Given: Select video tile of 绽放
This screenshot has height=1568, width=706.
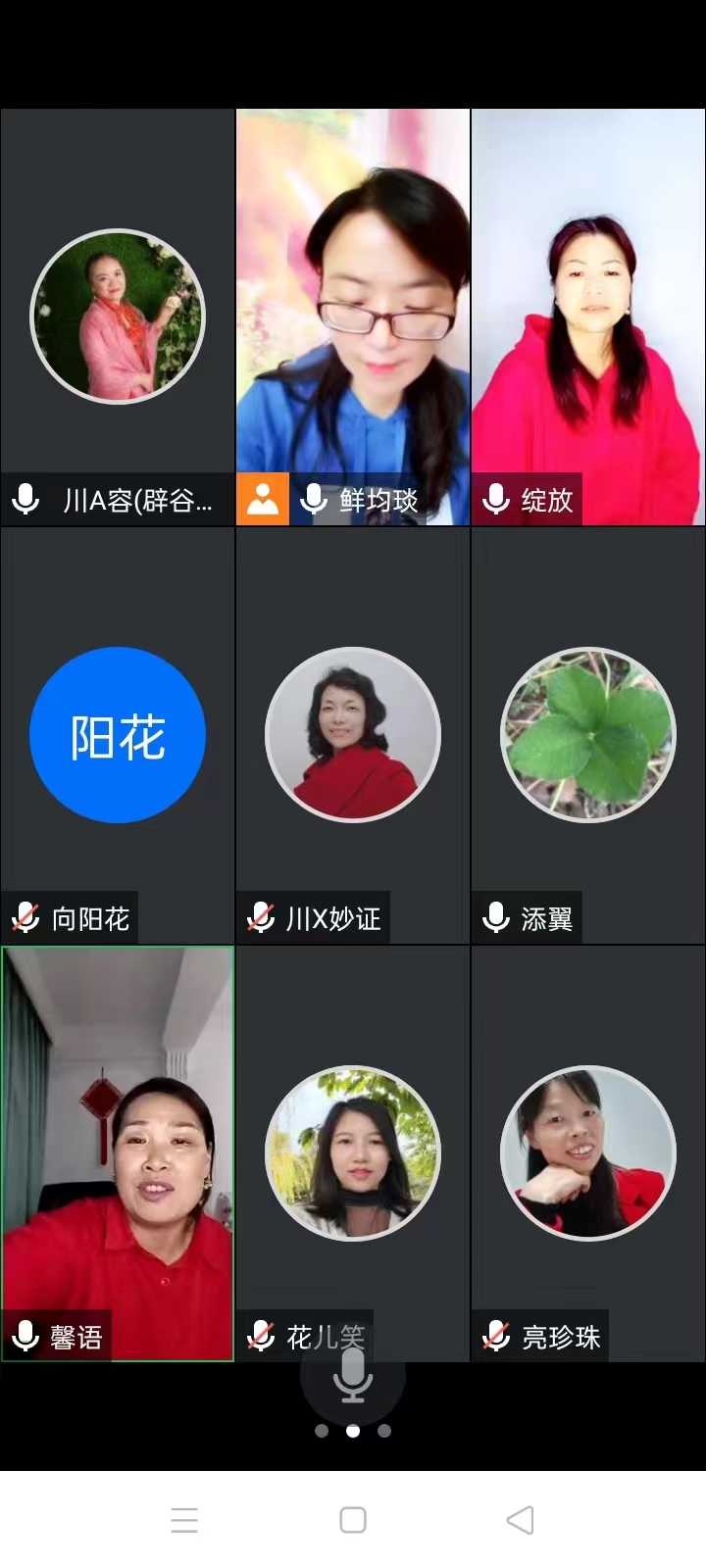Looking at the screenshot, I should [x=588, y=317].
